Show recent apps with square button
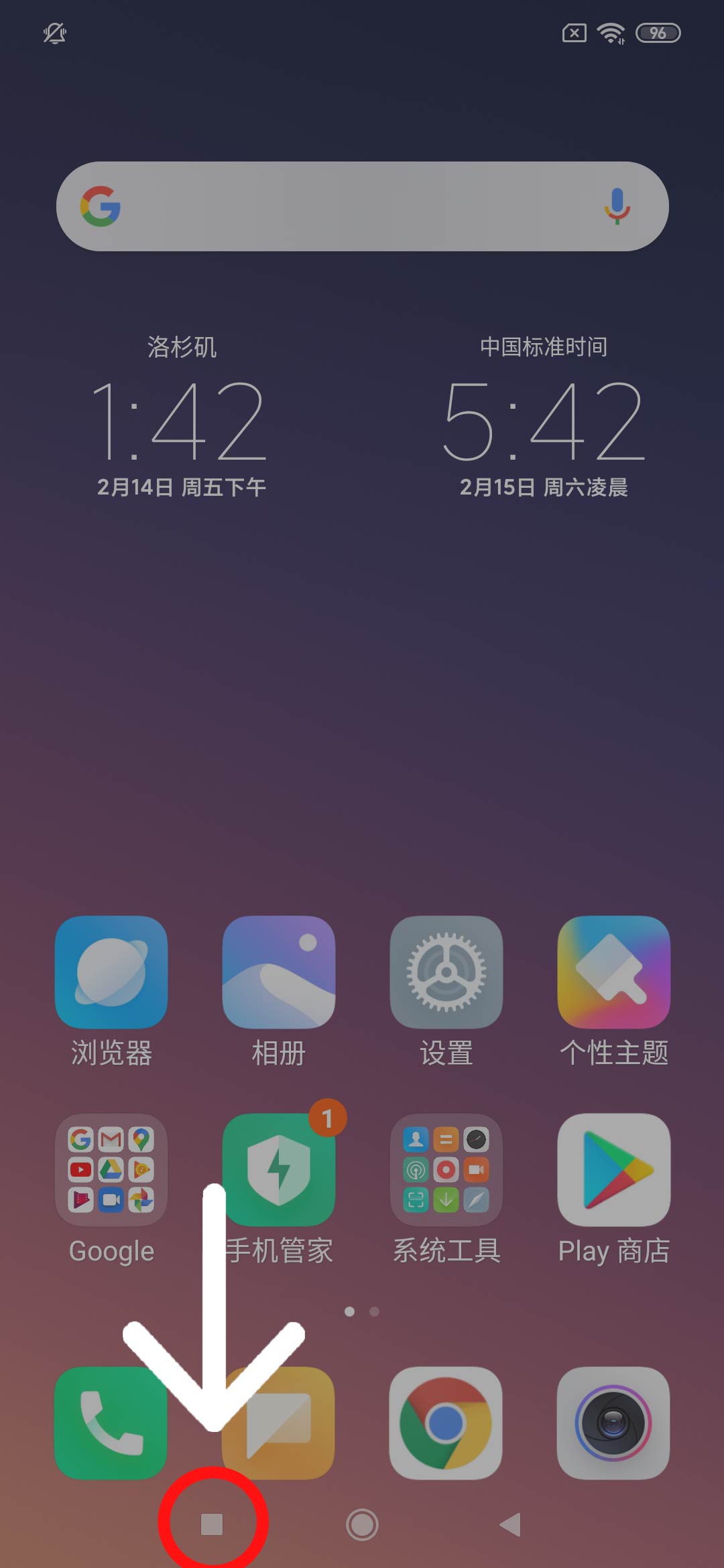 click(212, 1524)
